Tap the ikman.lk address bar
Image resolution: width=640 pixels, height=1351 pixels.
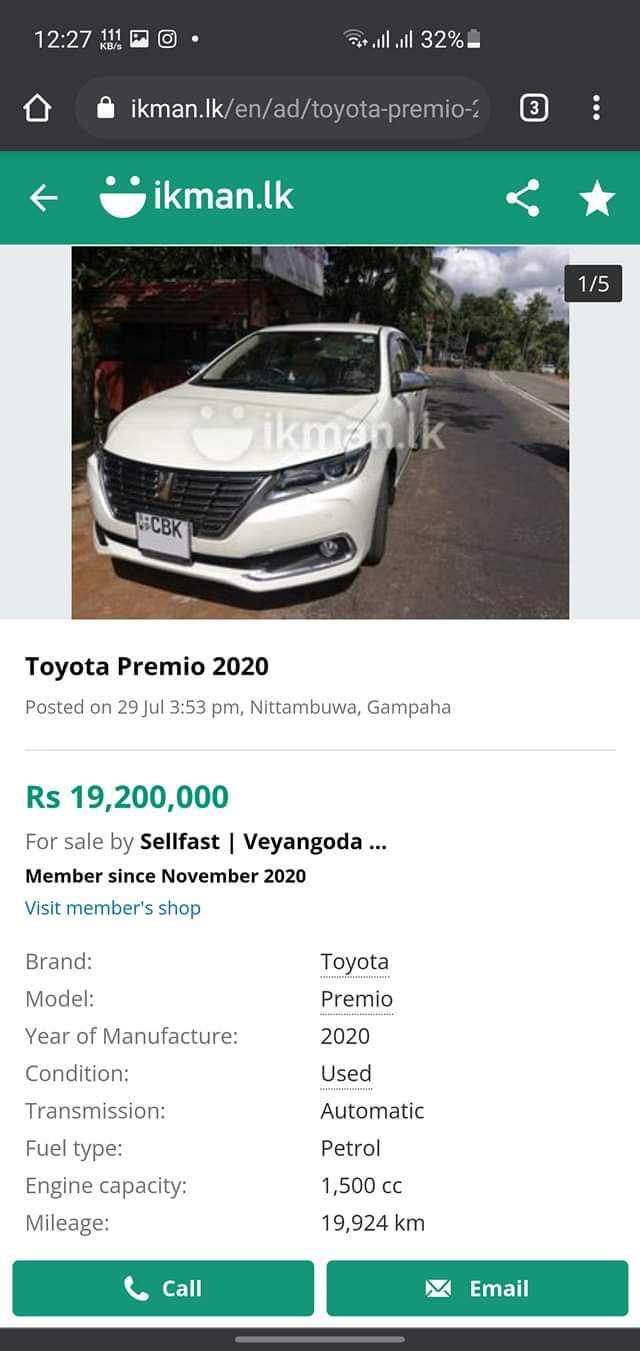pos(283,108)
